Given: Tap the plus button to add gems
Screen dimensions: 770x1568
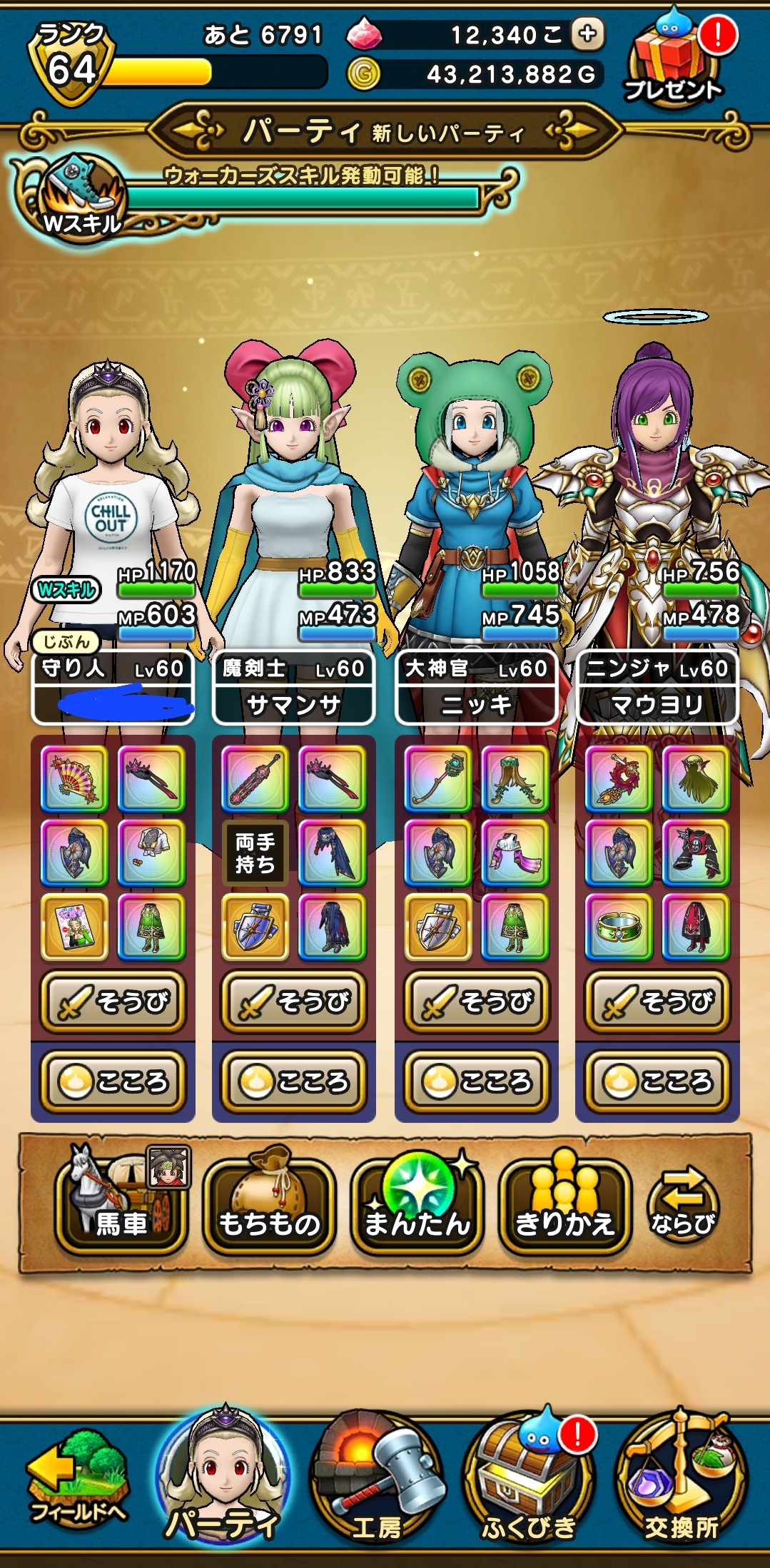Looking at the screenshot, I should pos(587,34).
